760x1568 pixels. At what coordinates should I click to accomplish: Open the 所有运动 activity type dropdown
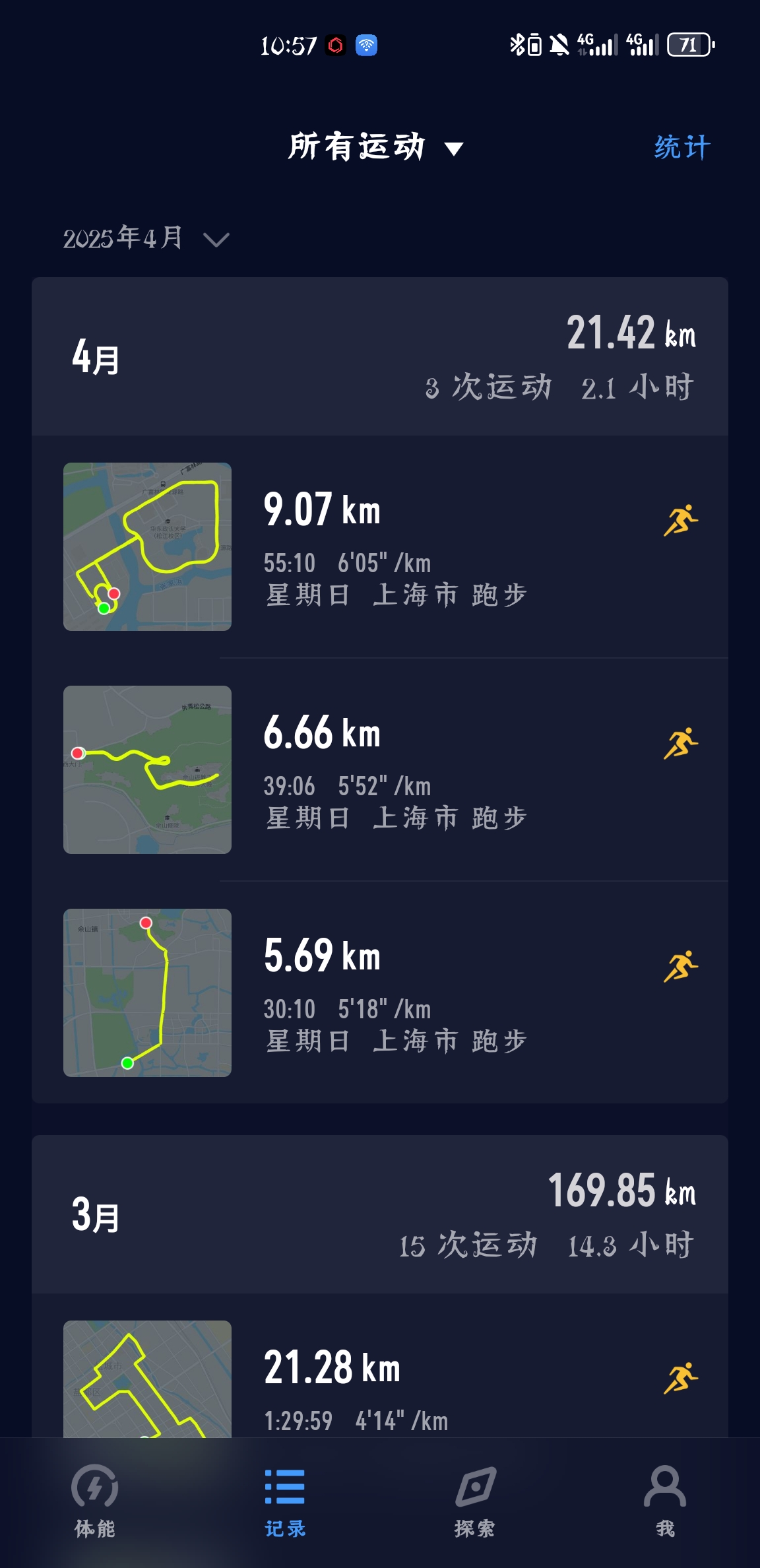tap(376, 147)
